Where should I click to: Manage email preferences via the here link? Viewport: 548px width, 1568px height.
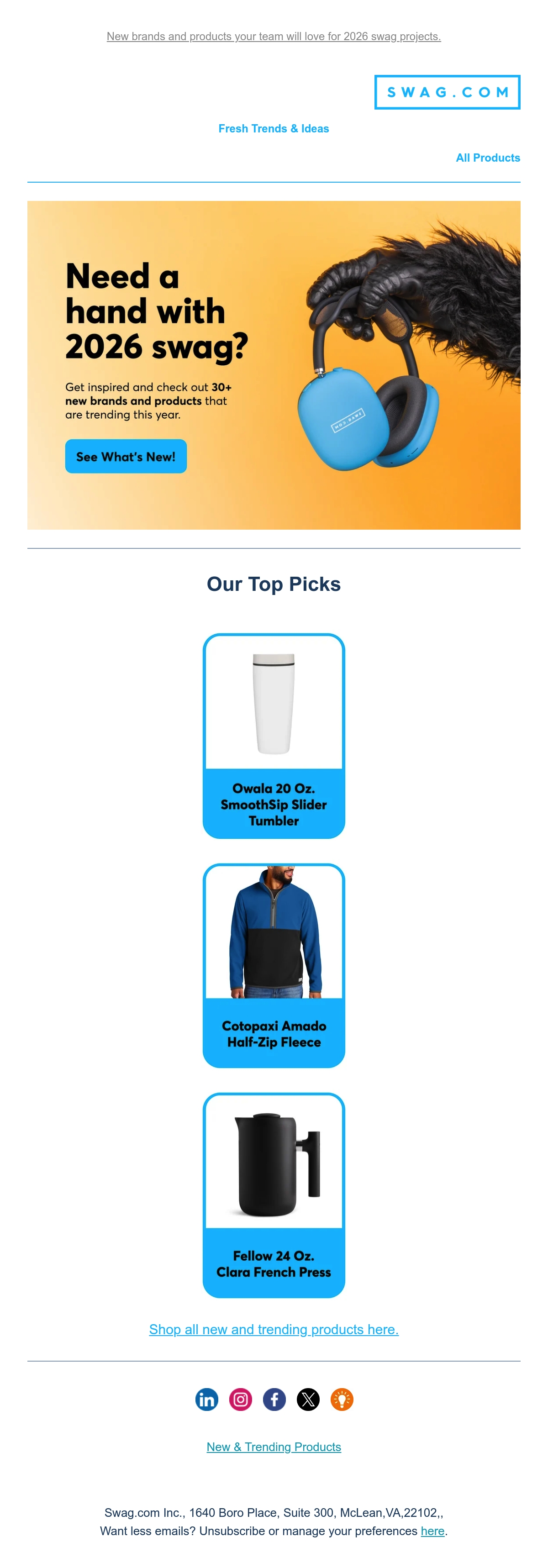coord(432,1531)
